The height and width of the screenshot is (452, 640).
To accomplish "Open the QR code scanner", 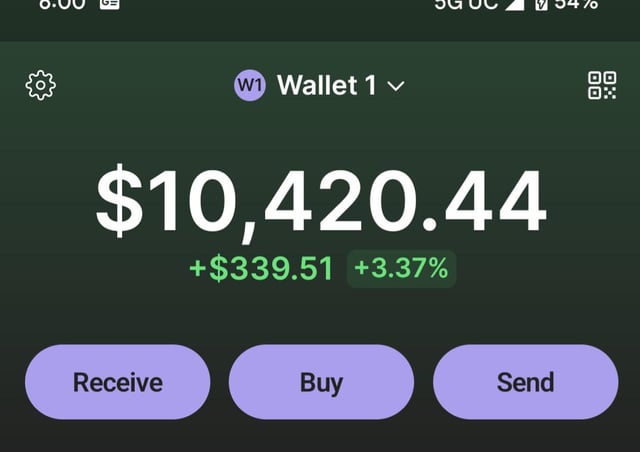I will 602,85.
